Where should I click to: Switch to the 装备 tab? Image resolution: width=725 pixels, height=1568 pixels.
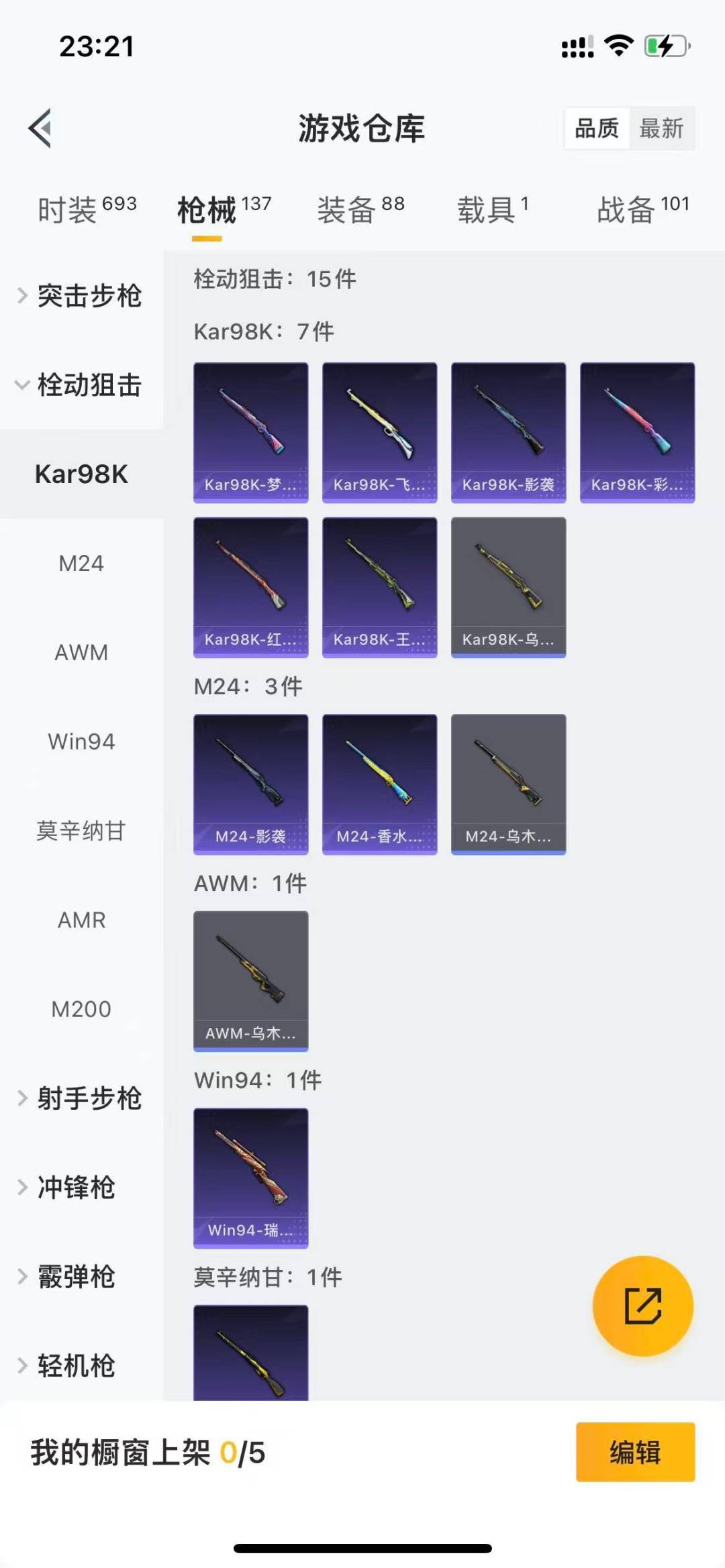[360, 210]
